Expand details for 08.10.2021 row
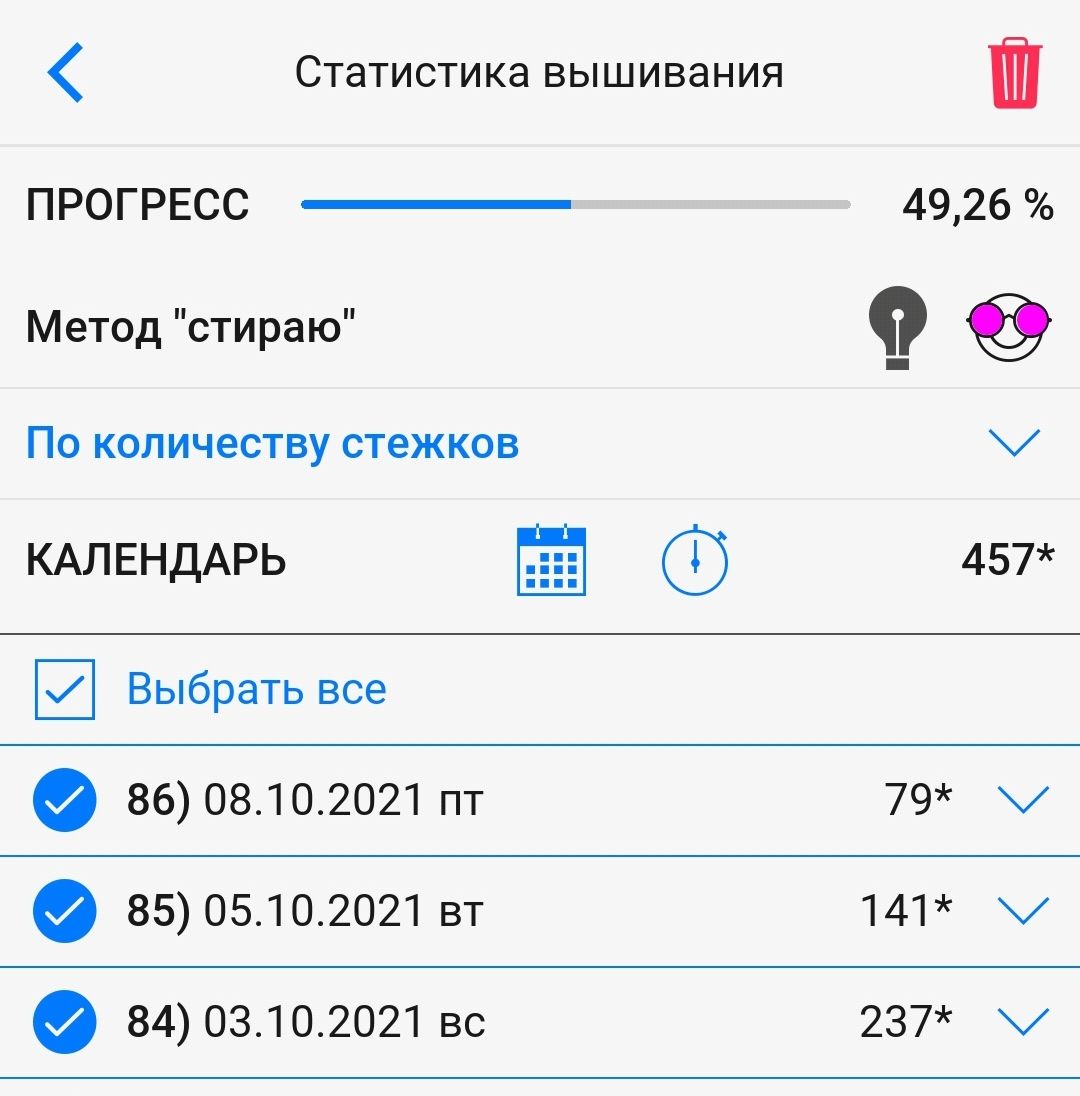1080x1096 pixels. pyautogui.click(x=1022, y=799)
